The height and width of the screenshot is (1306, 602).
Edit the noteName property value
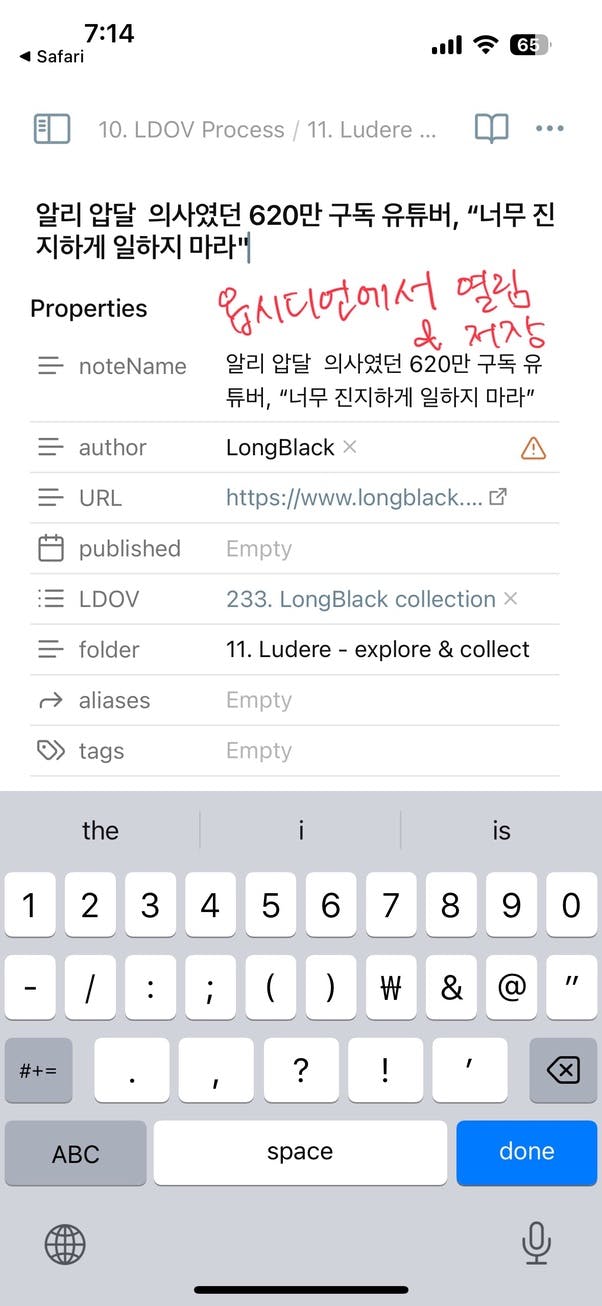(x=384, y=382)
